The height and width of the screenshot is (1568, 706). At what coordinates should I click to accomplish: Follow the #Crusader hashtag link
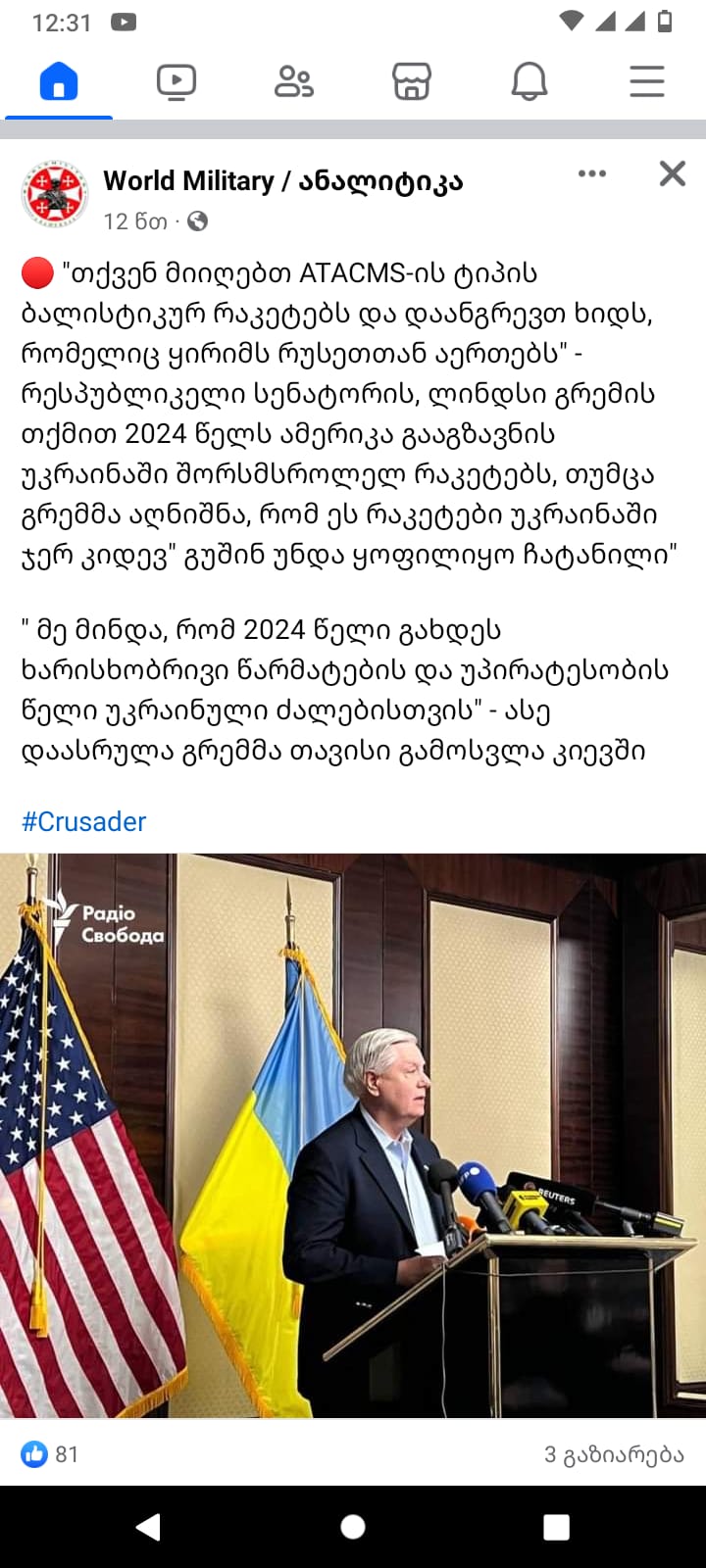click(x=84, y=821)
